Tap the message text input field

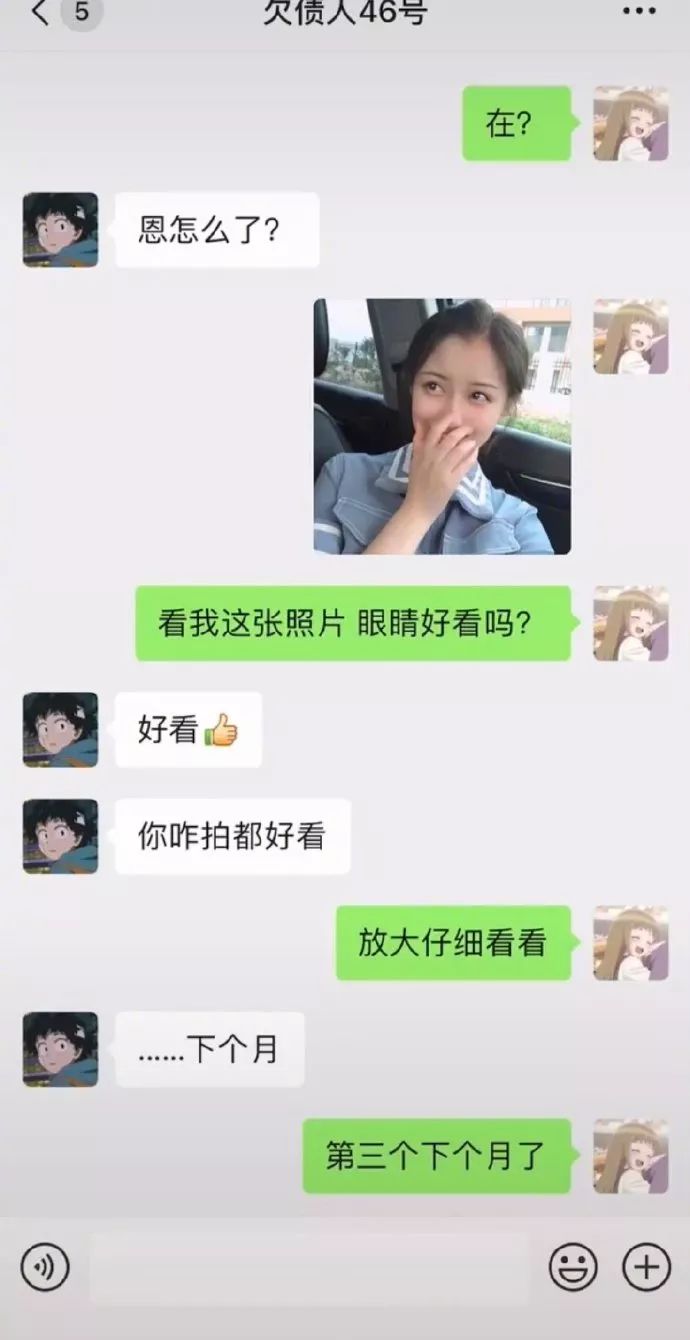309,1268
